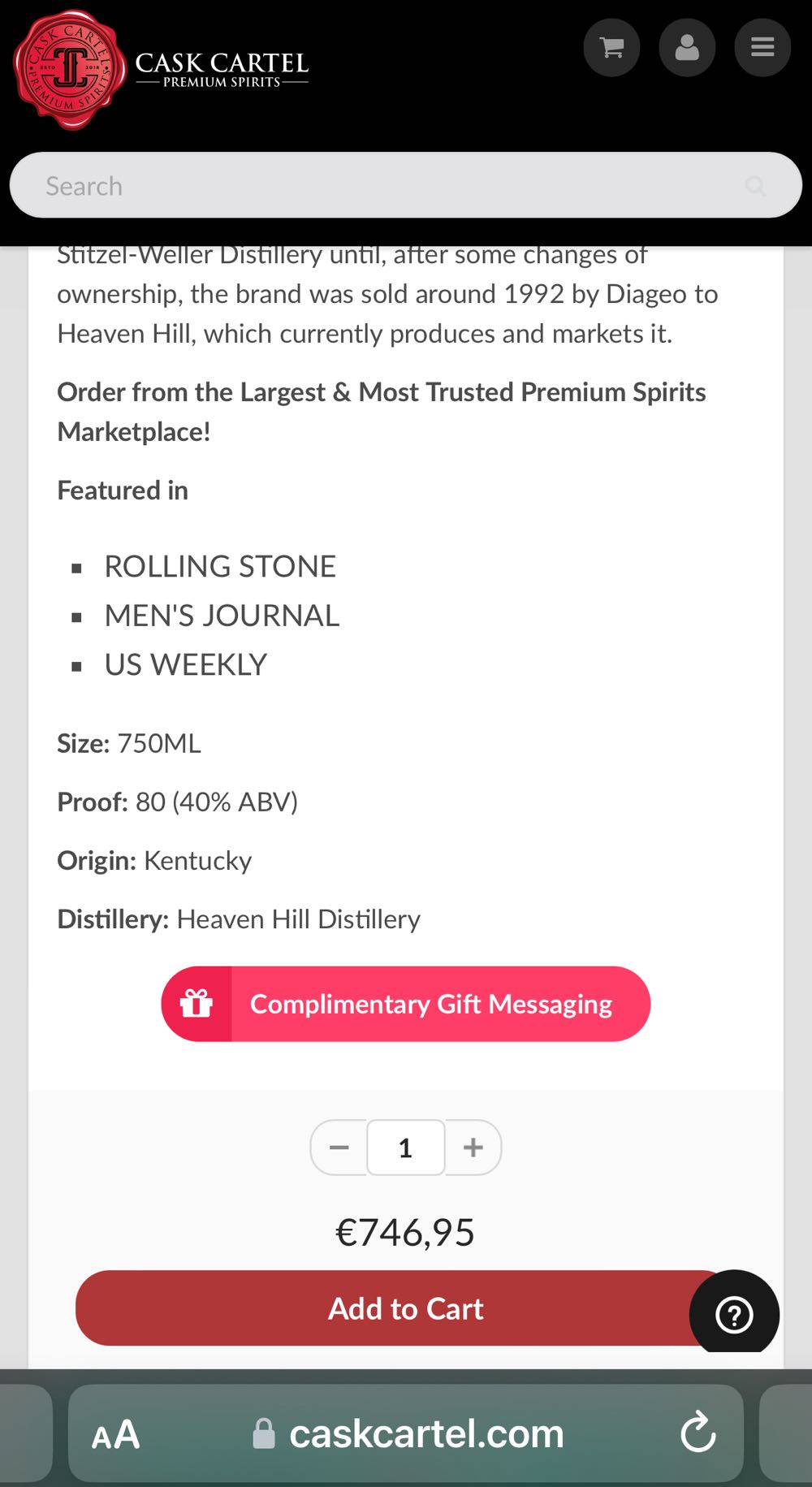Open Complimentary Gift Messaging
Screen dimensions: 812x1487
(430, 1003)
